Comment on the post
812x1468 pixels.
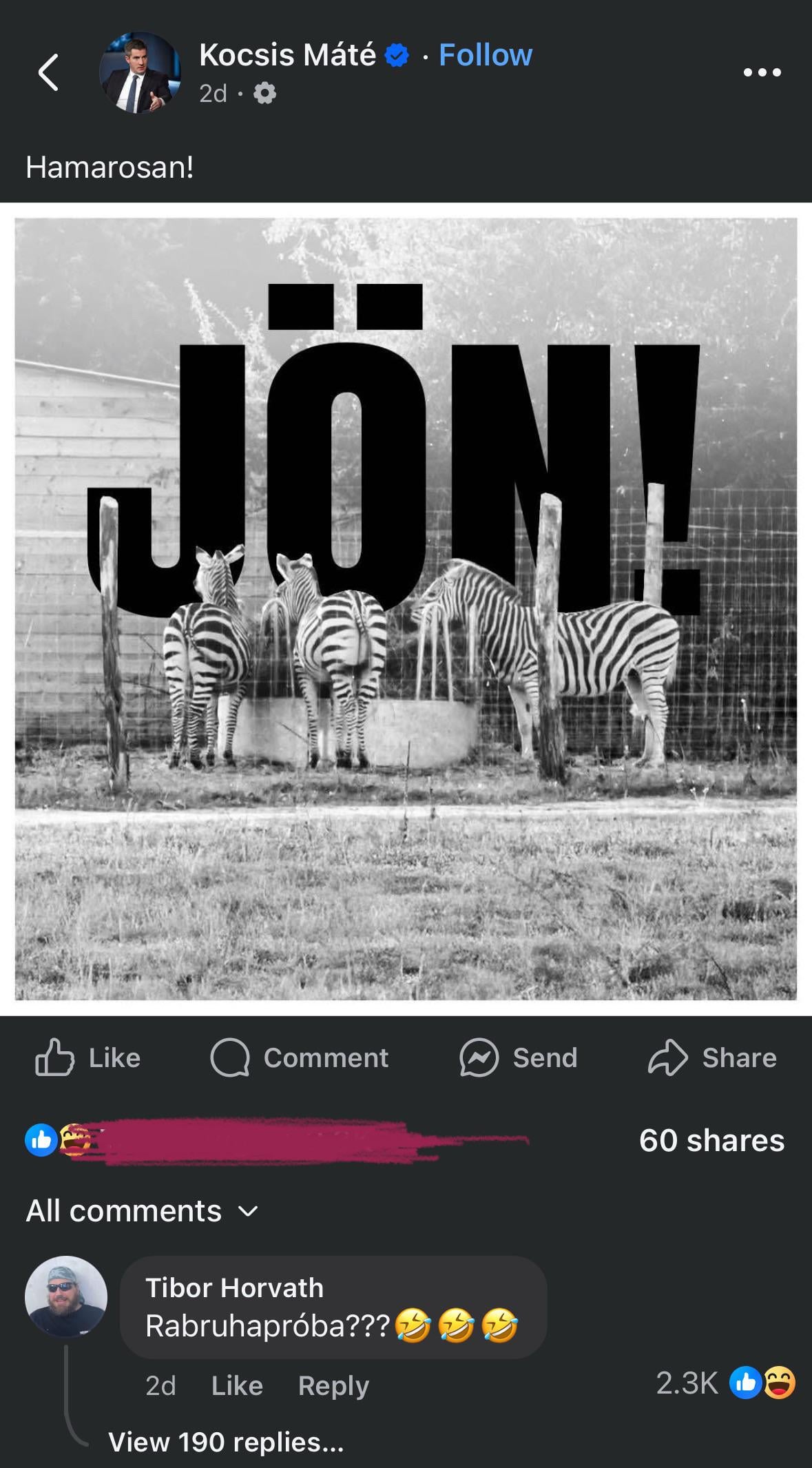point(300,1057)
